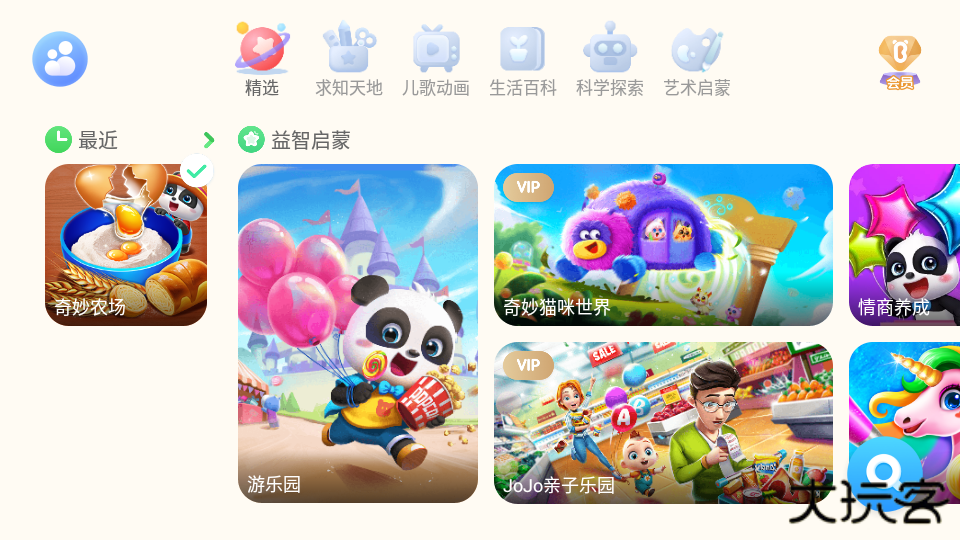Expand the 最近 section arrow
Image resolution: width=960 pixels, height=540 pixels.
209,140
